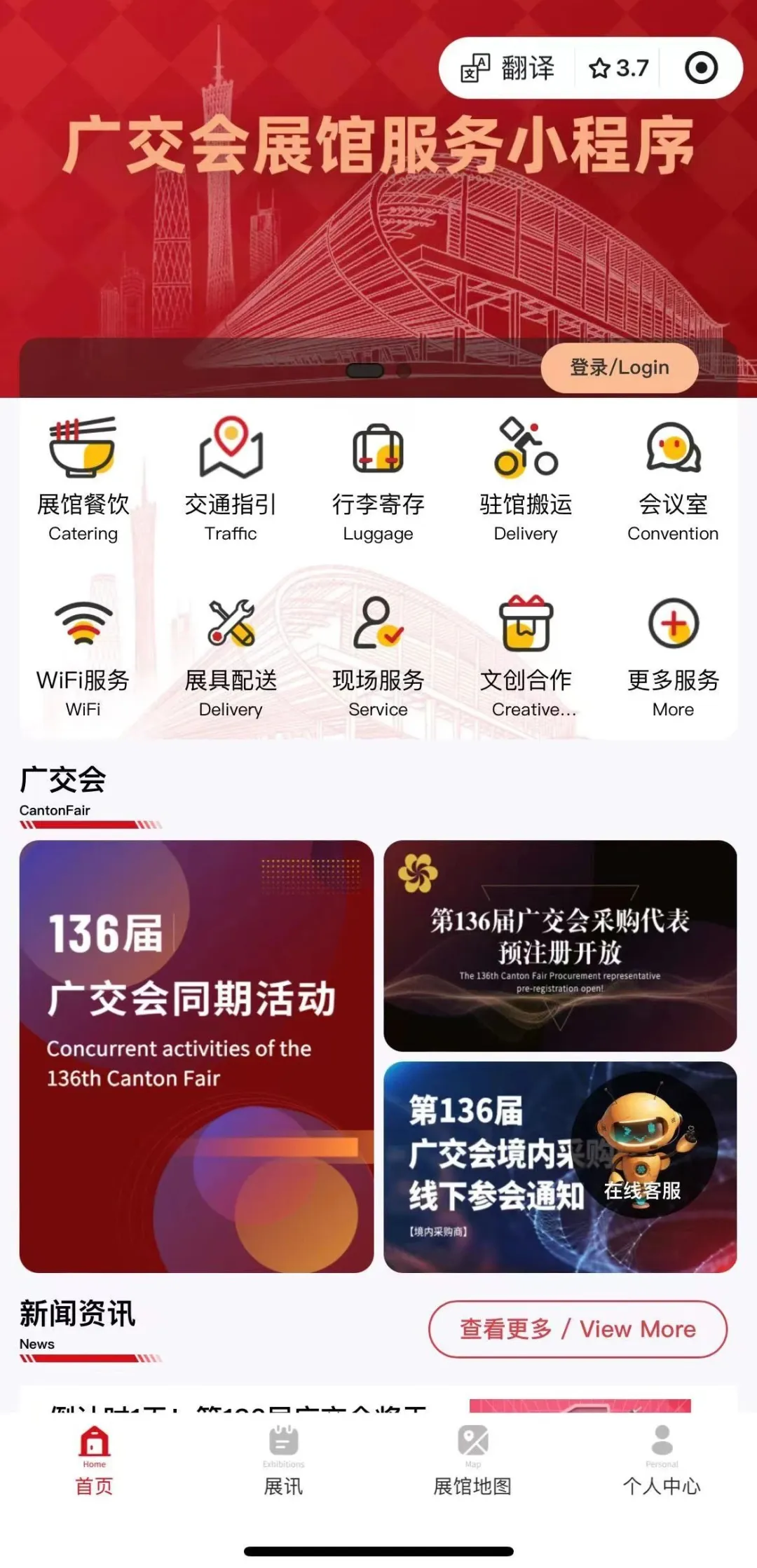Tap the More services 更多服务 icon

pyautogui.click(x=673, y=652)
